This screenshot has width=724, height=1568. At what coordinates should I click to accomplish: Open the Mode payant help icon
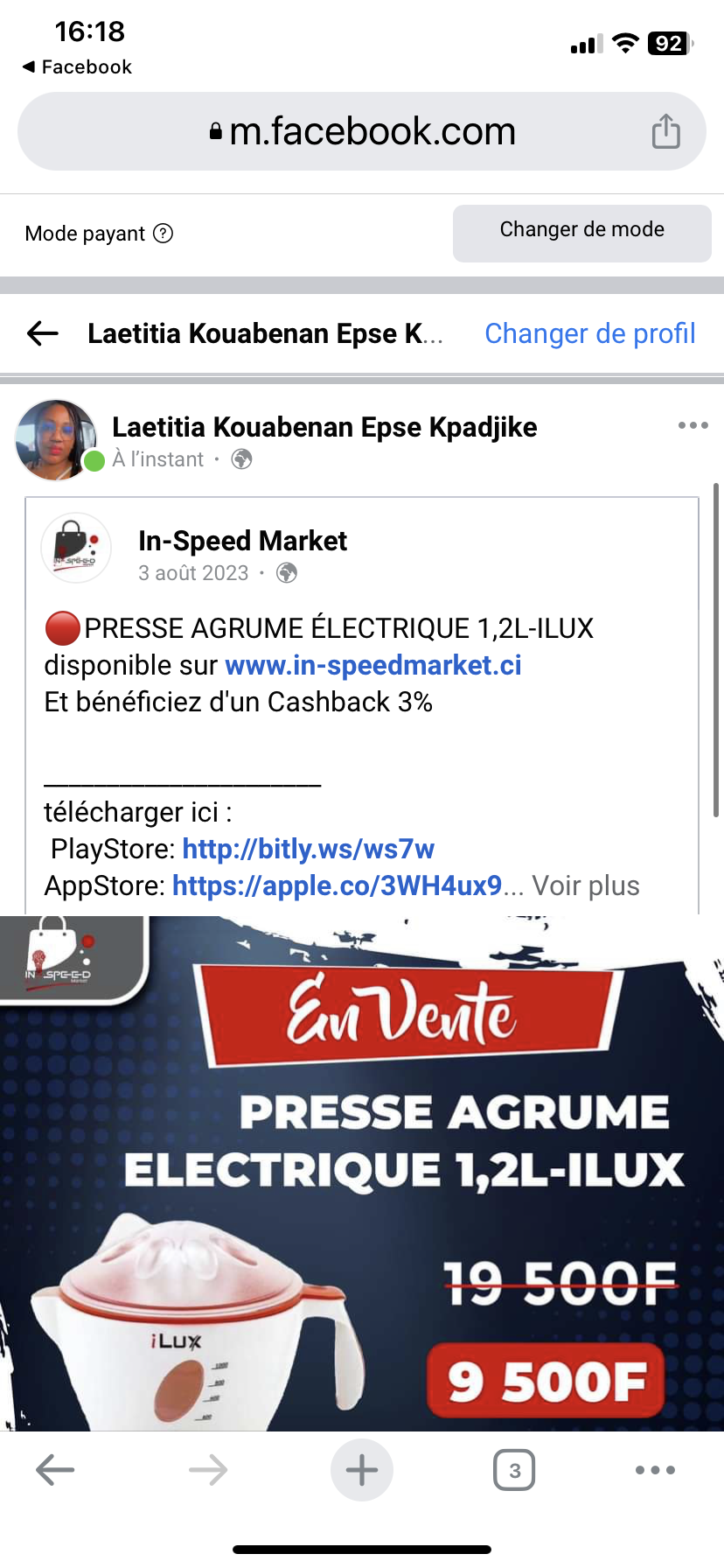coord(164,234)
